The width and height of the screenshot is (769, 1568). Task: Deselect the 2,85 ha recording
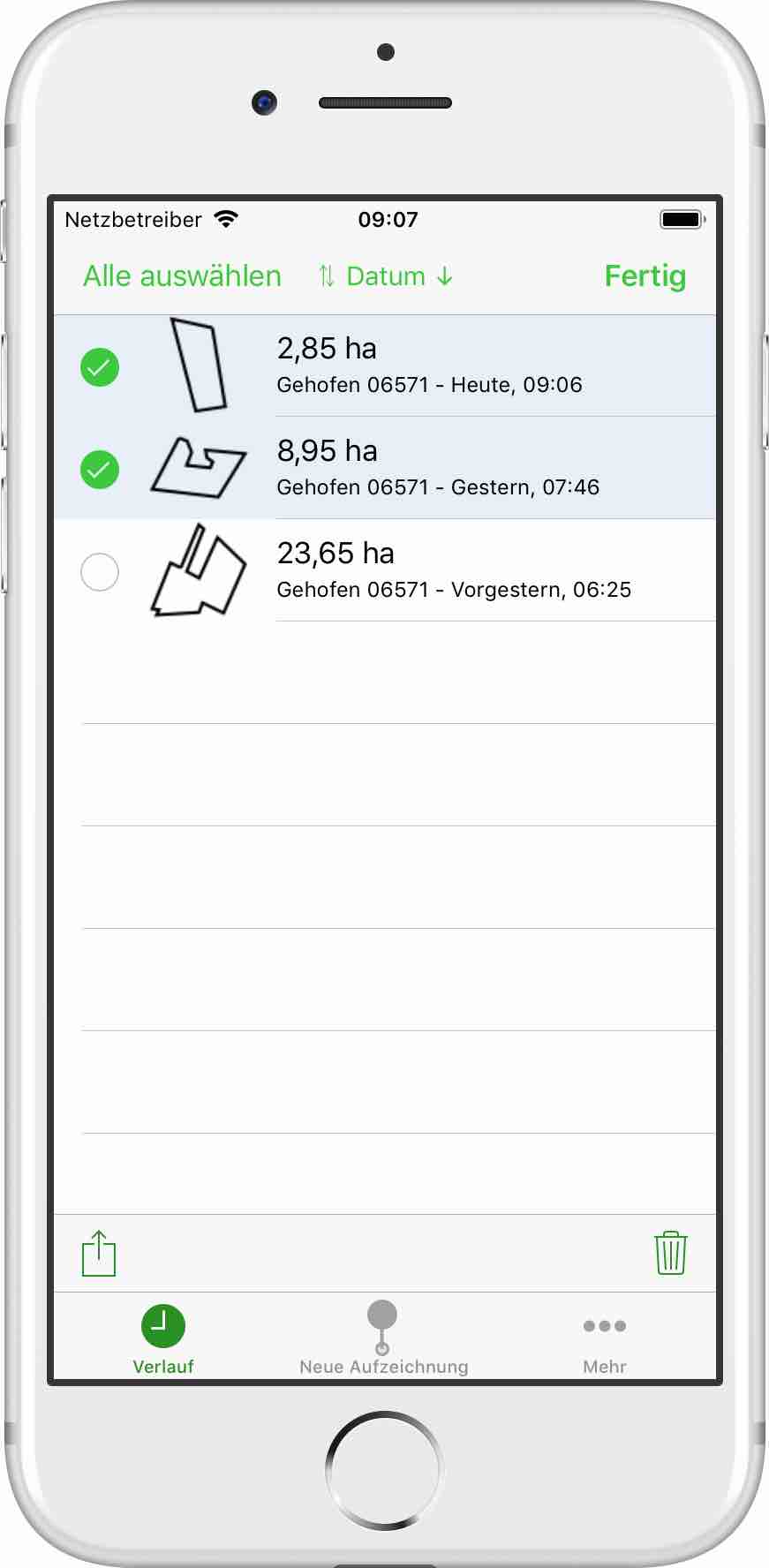click(x=100, y=367)
